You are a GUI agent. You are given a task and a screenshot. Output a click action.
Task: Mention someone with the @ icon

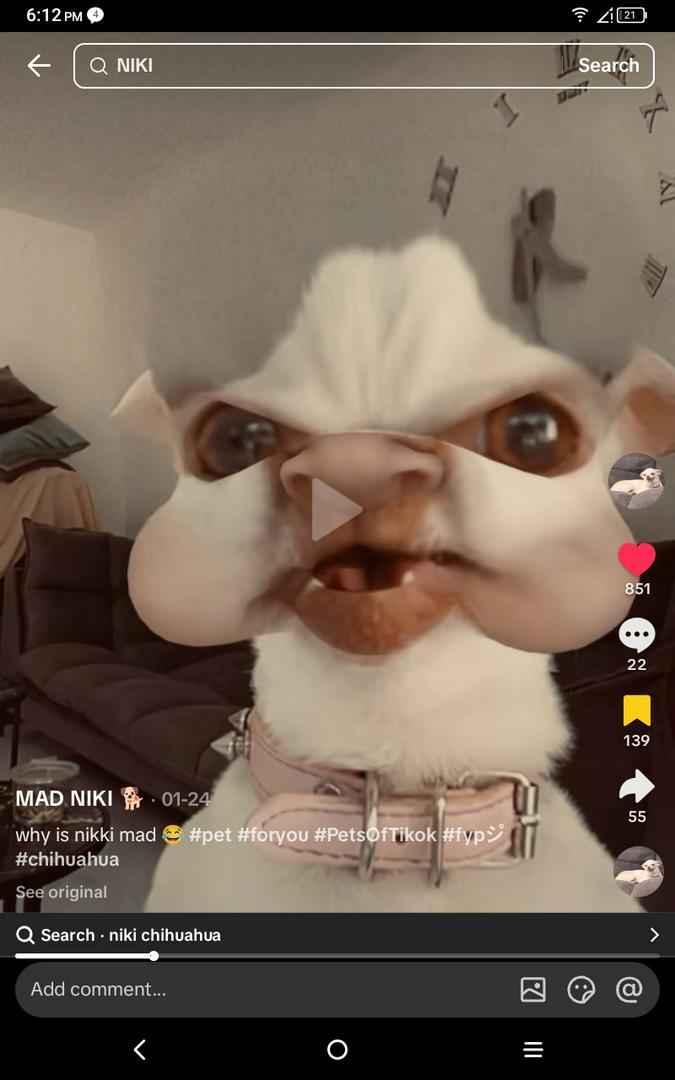tap(629, 990)
